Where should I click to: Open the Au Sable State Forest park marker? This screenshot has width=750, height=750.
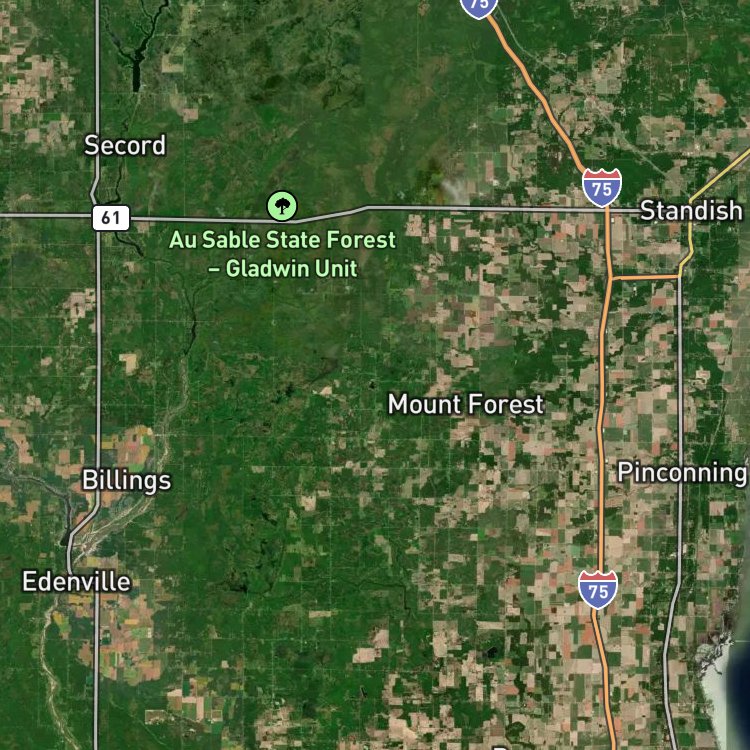tap(283, 207)
